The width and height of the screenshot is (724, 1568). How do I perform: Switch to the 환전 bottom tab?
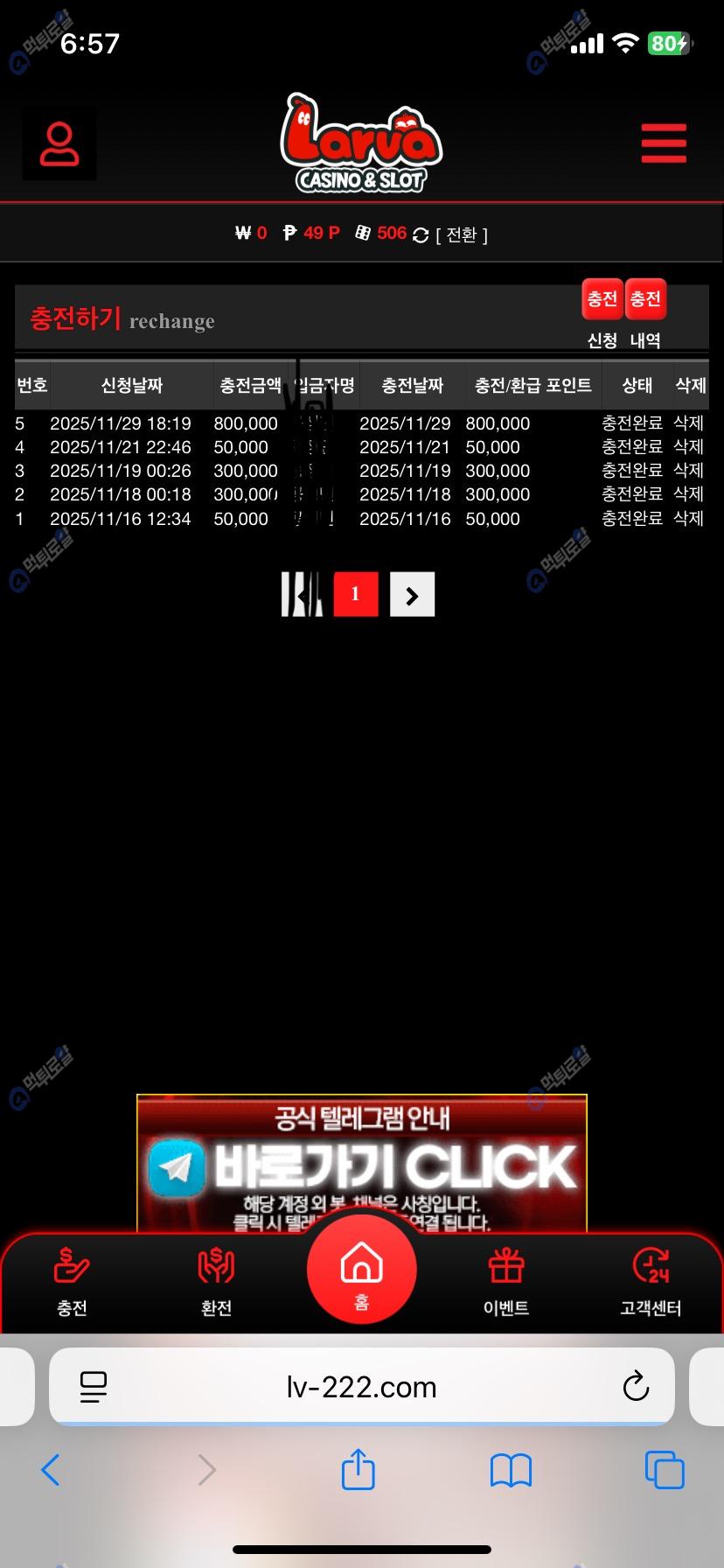[x=216, y=1282]
